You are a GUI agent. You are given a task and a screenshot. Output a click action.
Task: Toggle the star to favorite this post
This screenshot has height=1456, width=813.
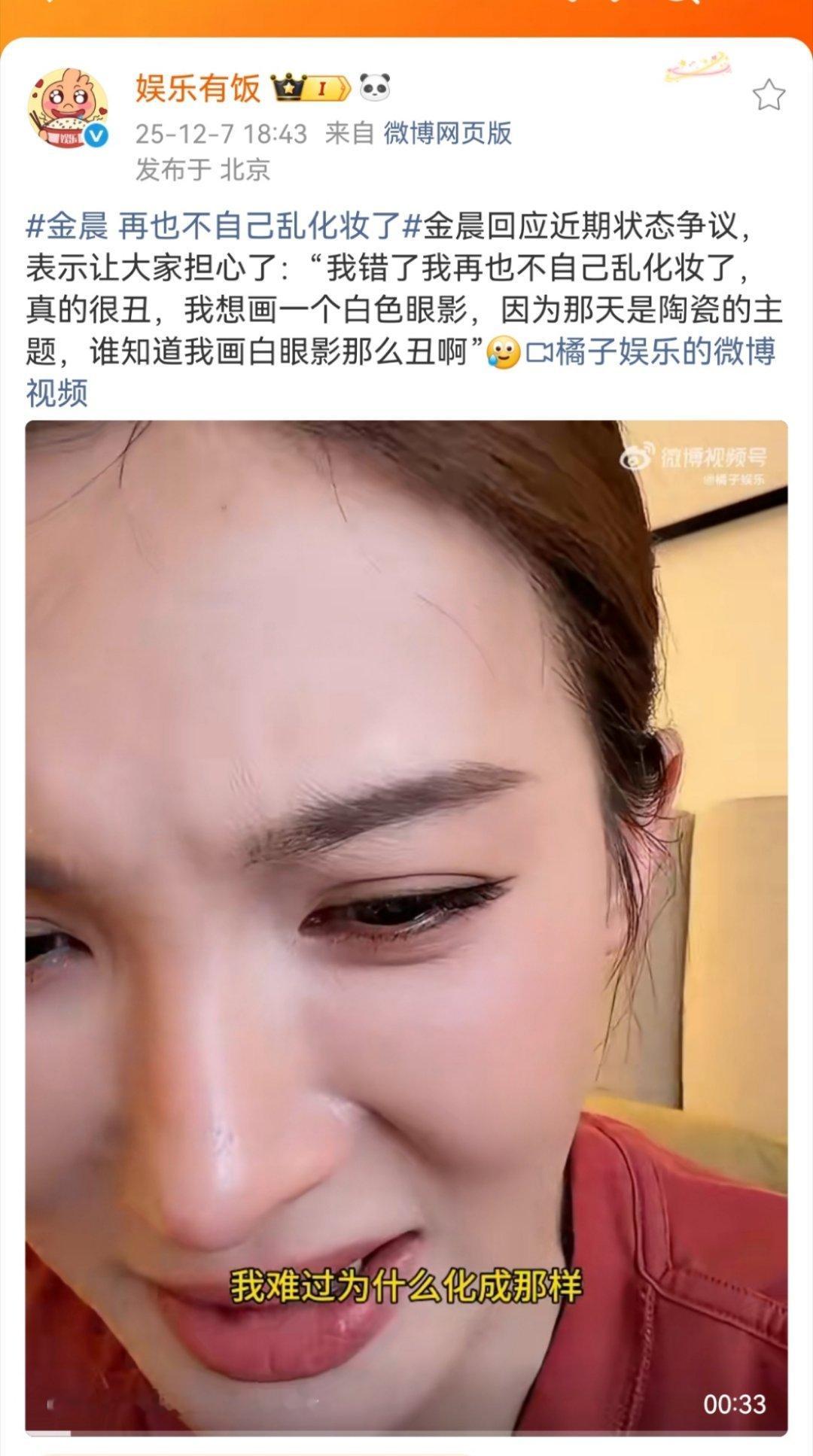769,93
